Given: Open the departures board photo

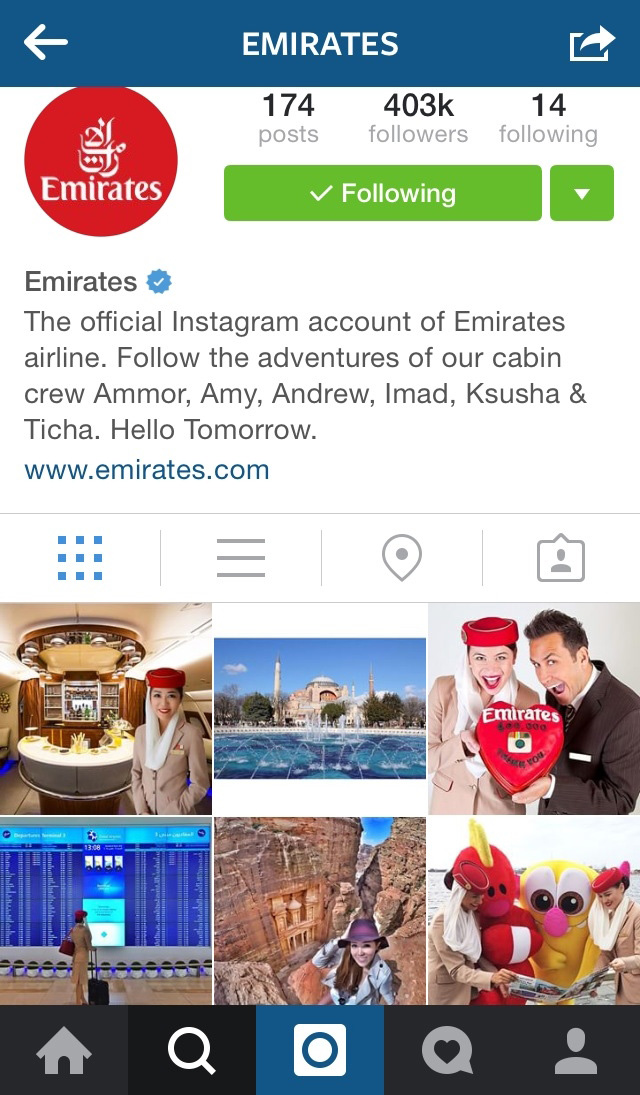Looking at the screenshot, I should [x=105, y=911].
